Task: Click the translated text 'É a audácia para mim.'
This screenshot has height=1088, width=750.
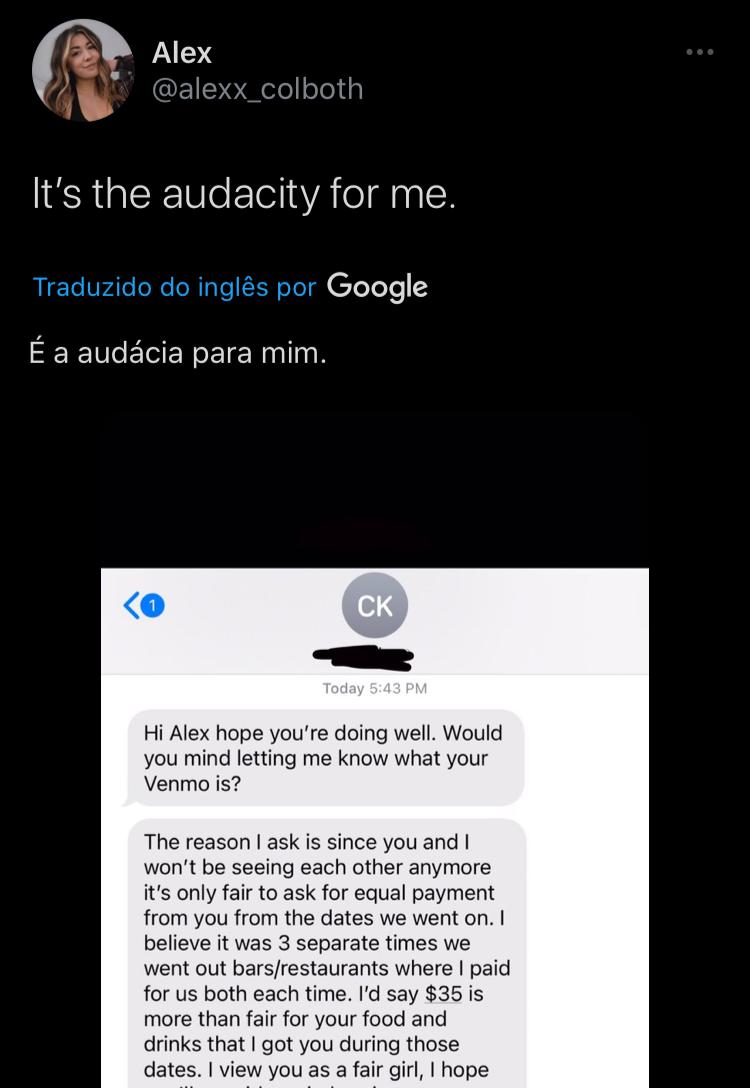Action: [x=176, y=352]
